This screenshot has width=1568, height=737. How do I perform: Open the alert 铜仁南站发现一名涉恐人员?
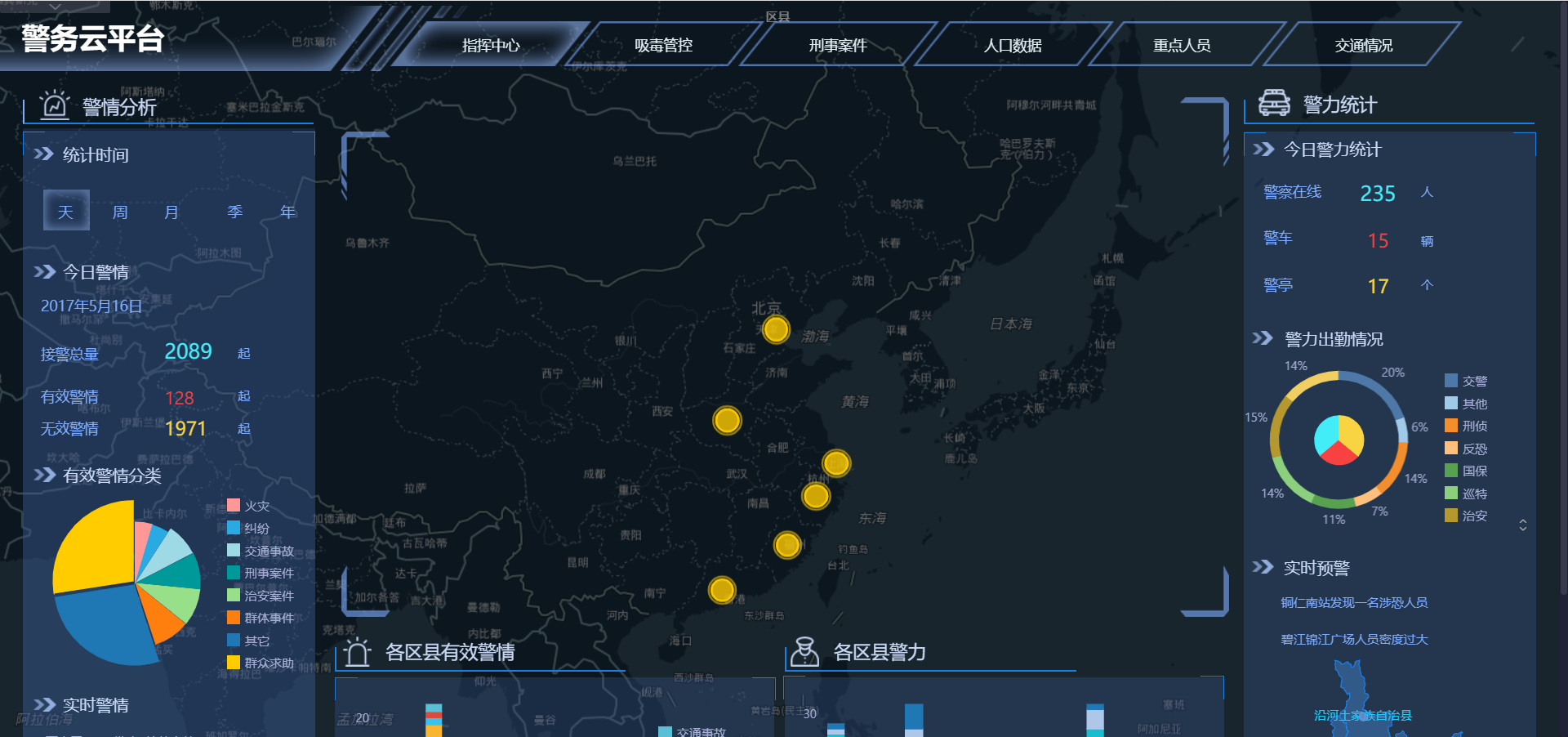(1353, 602)
